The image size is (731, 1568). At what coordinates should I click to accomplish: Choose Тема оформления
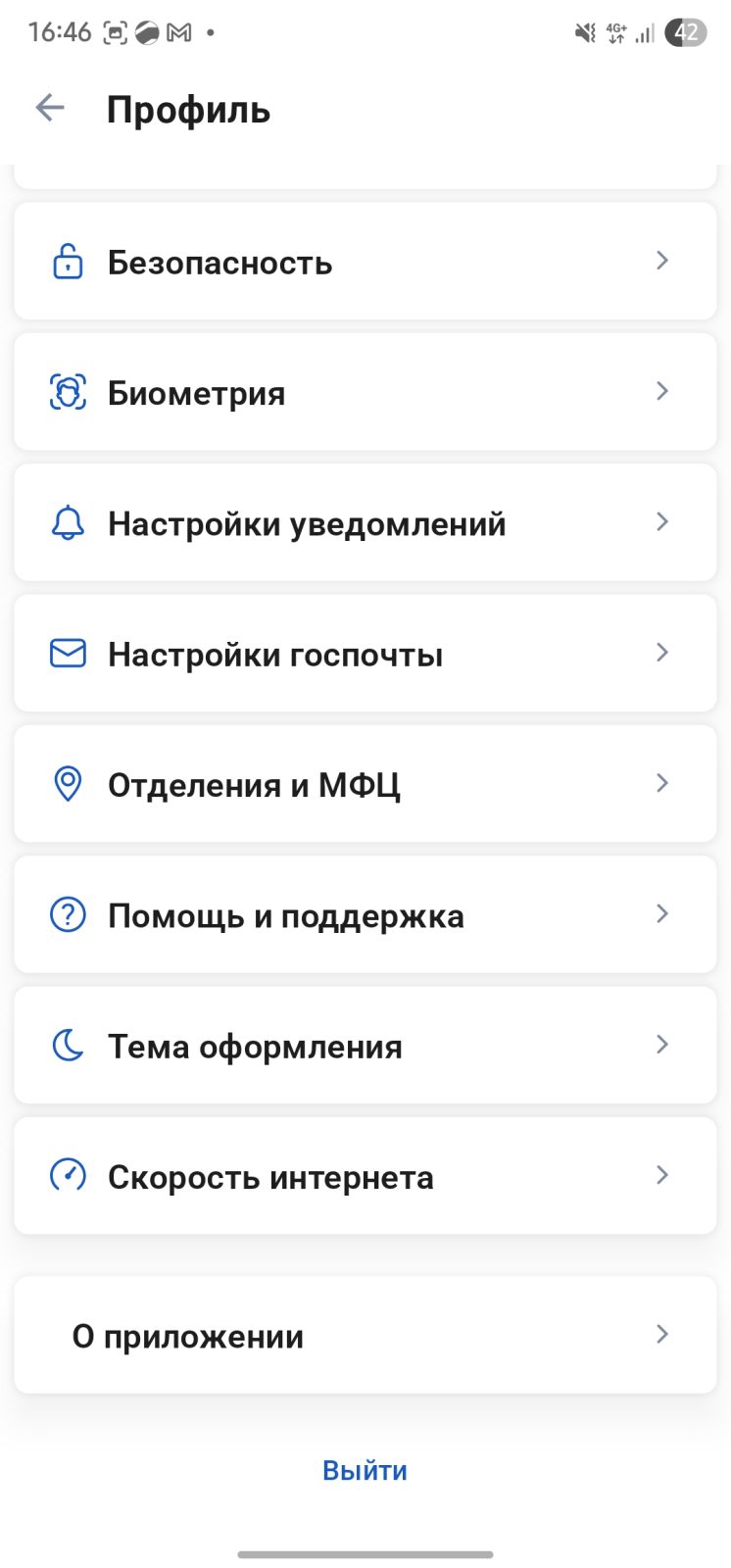click(365, 1046)
